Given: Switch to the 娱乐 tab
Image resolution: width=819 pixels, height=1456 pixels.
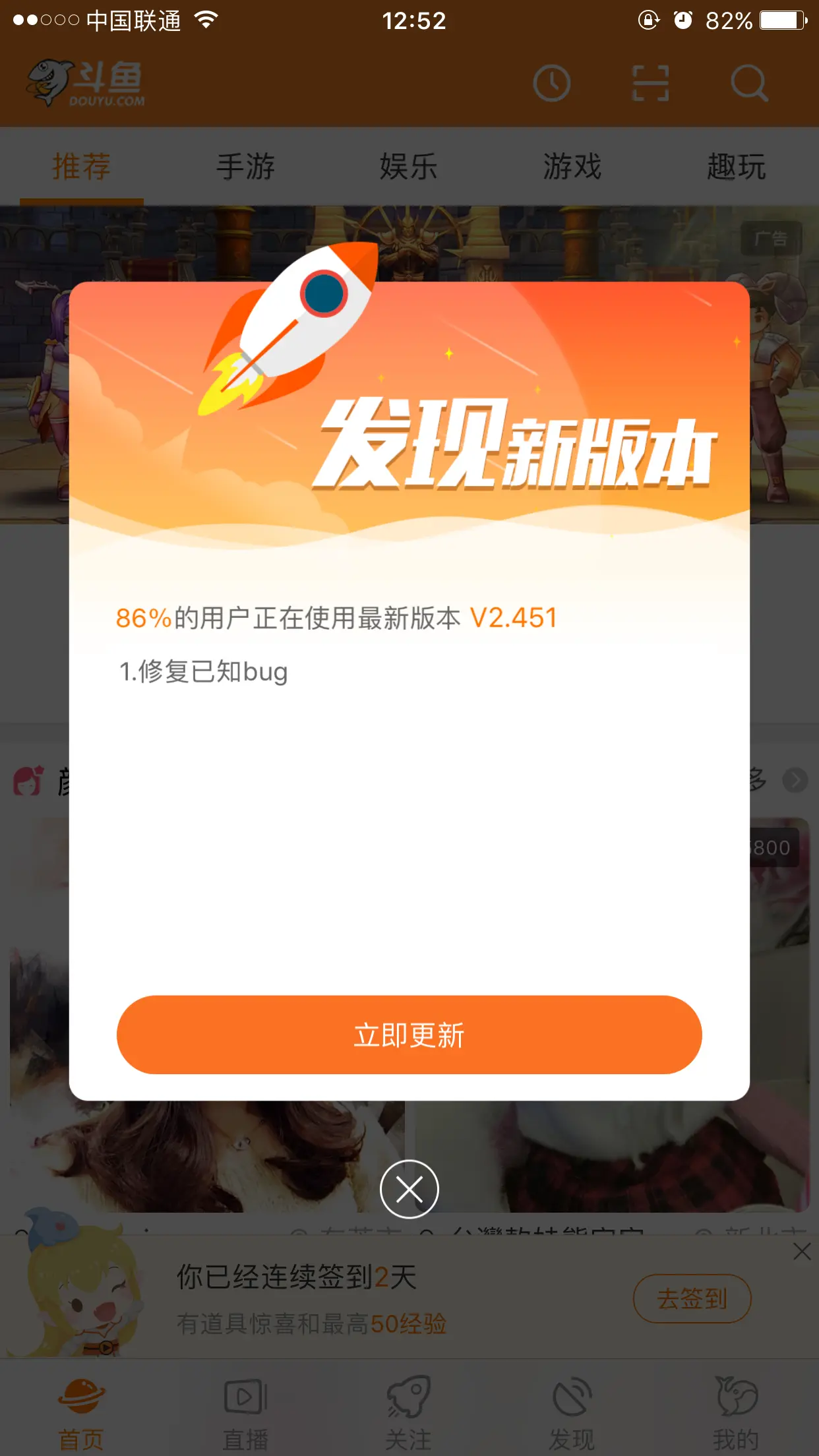Looking at the screenshot, I should pyautogui.click(x=409, y=166).
